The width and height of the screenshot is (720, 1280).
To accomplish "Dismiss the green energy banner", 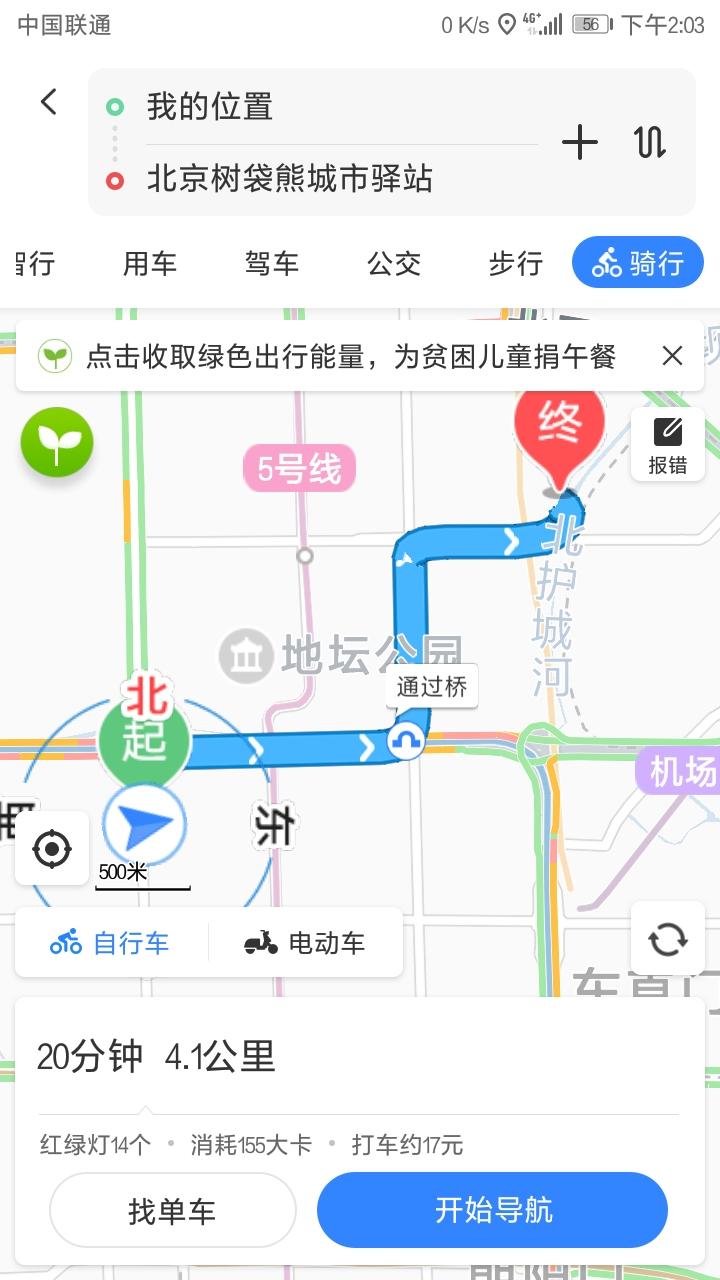I will [672, 356].
